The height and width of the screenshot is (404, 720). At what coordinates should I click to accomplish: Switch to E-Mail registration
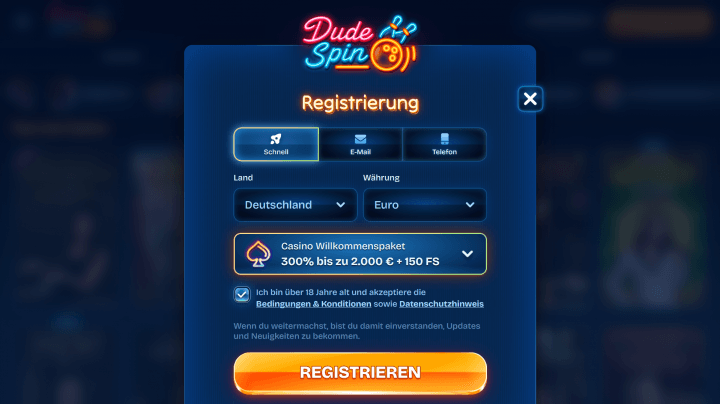tap(360, 144)
